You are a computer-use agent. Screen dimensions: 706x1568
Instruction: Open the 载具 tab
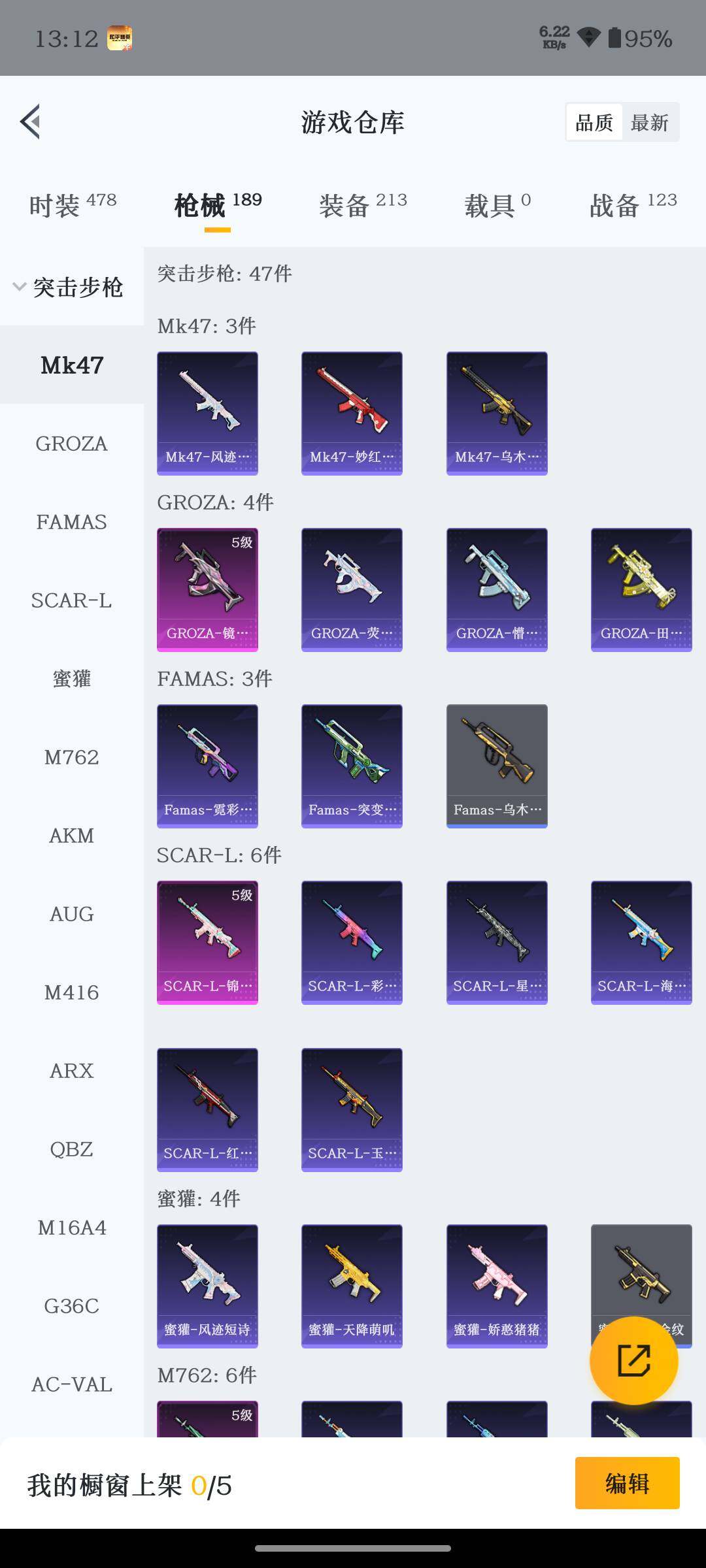497,206
